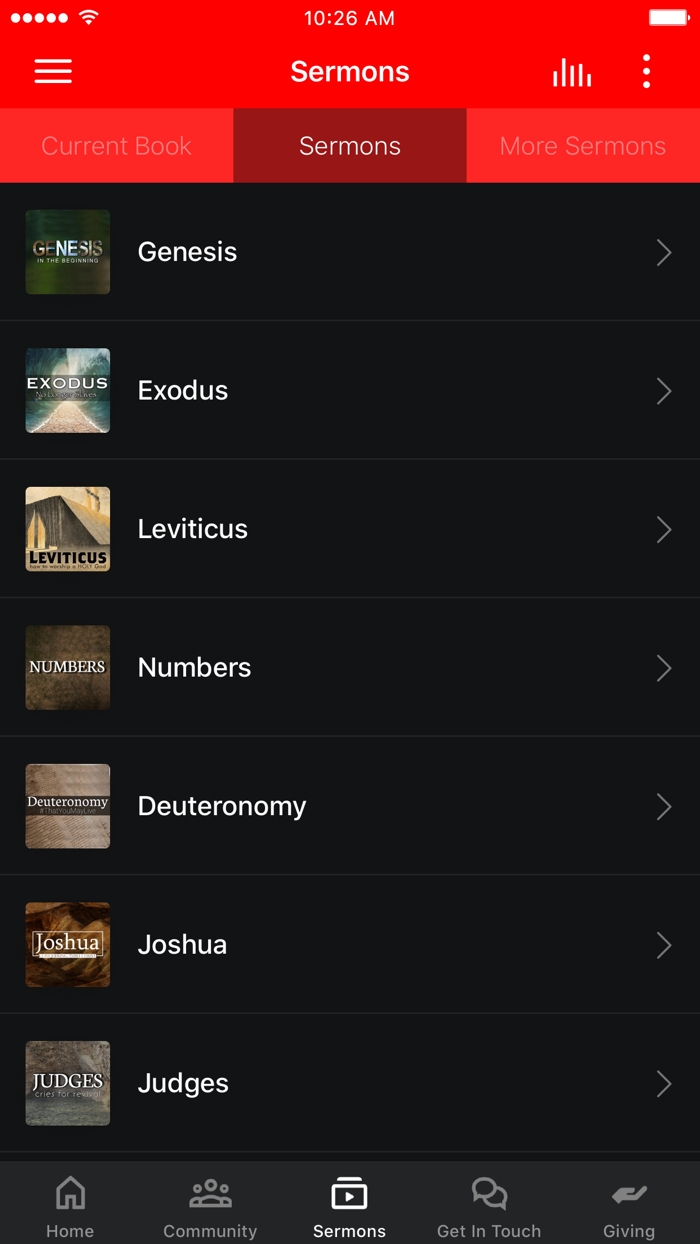Open the three-dot overflow menu

[646, 72]
